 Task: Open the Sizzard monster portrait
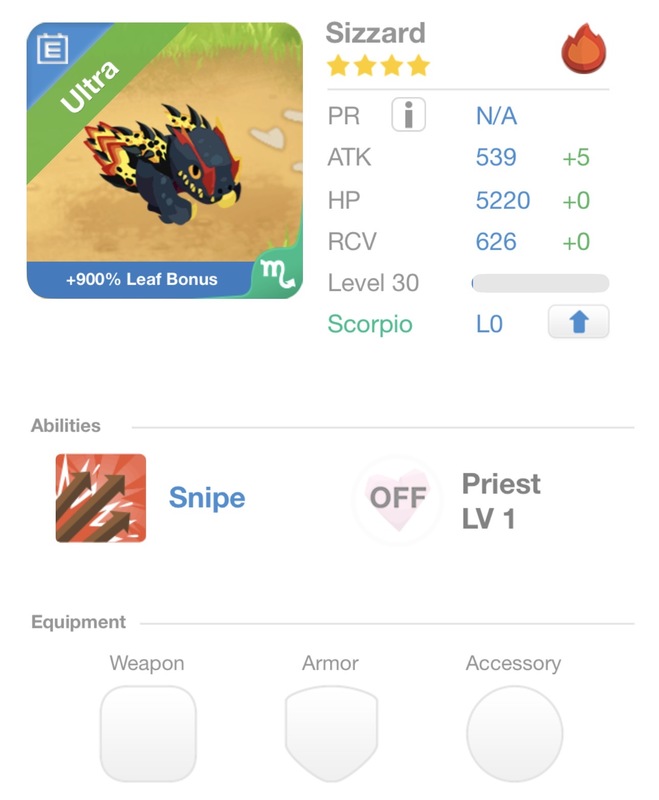(165, 160)
